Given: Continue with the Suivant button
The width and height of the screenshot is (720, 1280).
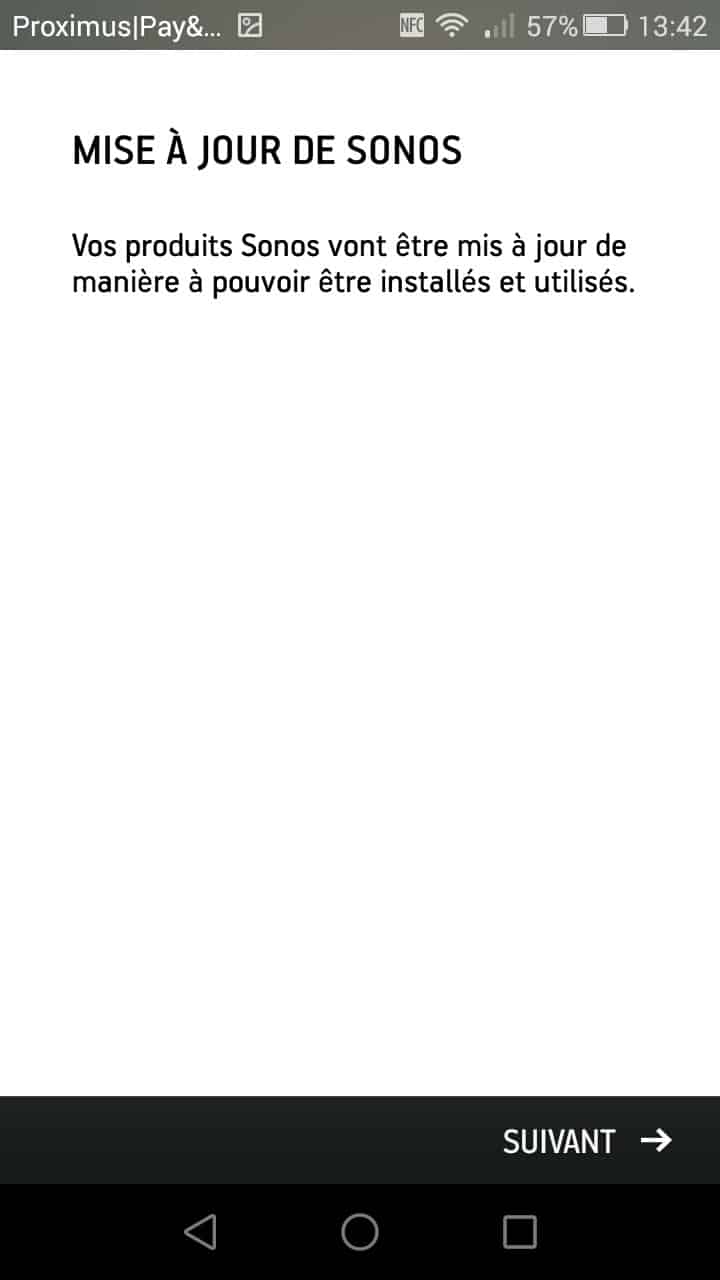Looking at the screenshot, I should point(588,1141).
